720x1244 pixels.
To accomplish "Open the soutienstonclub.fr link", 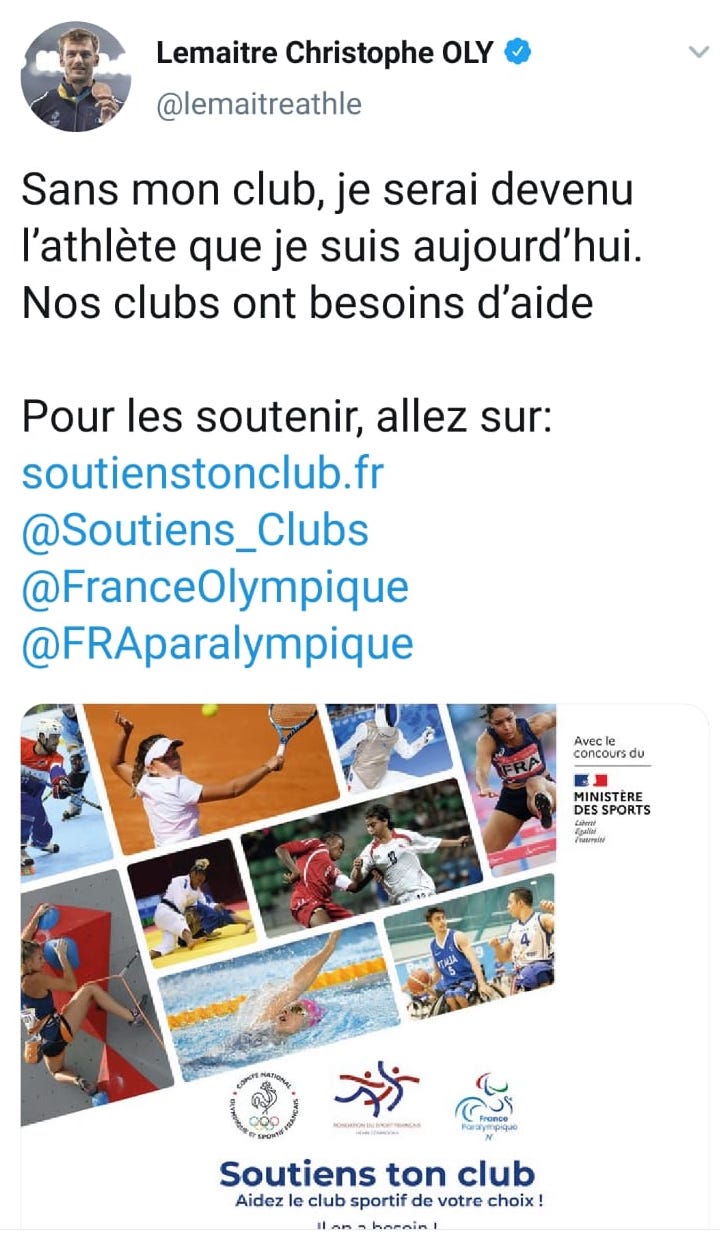I will pyautogui.click(x=202, y=473).
